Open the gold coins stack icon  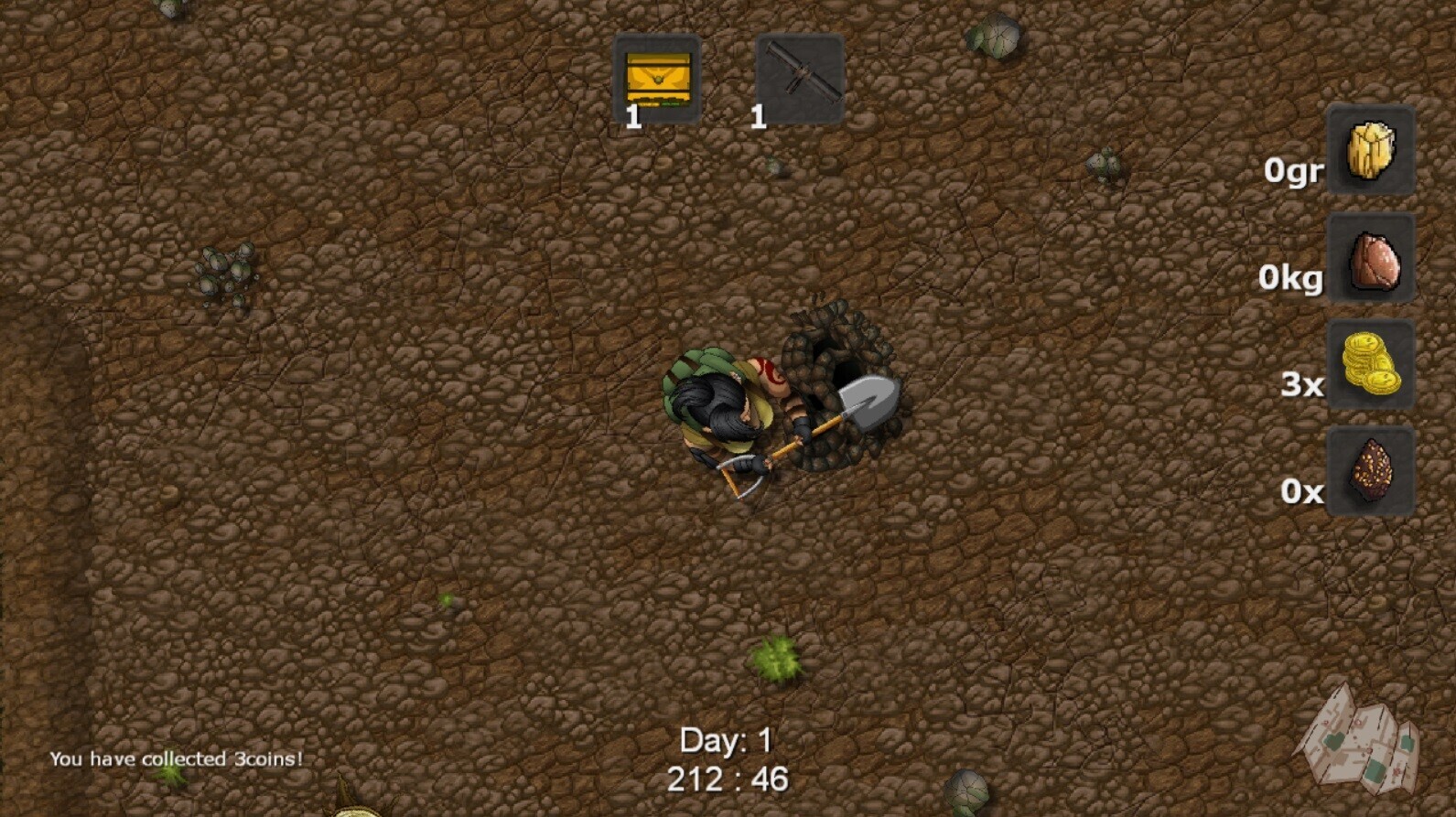pyautogui.click(x=1371, y=364)
